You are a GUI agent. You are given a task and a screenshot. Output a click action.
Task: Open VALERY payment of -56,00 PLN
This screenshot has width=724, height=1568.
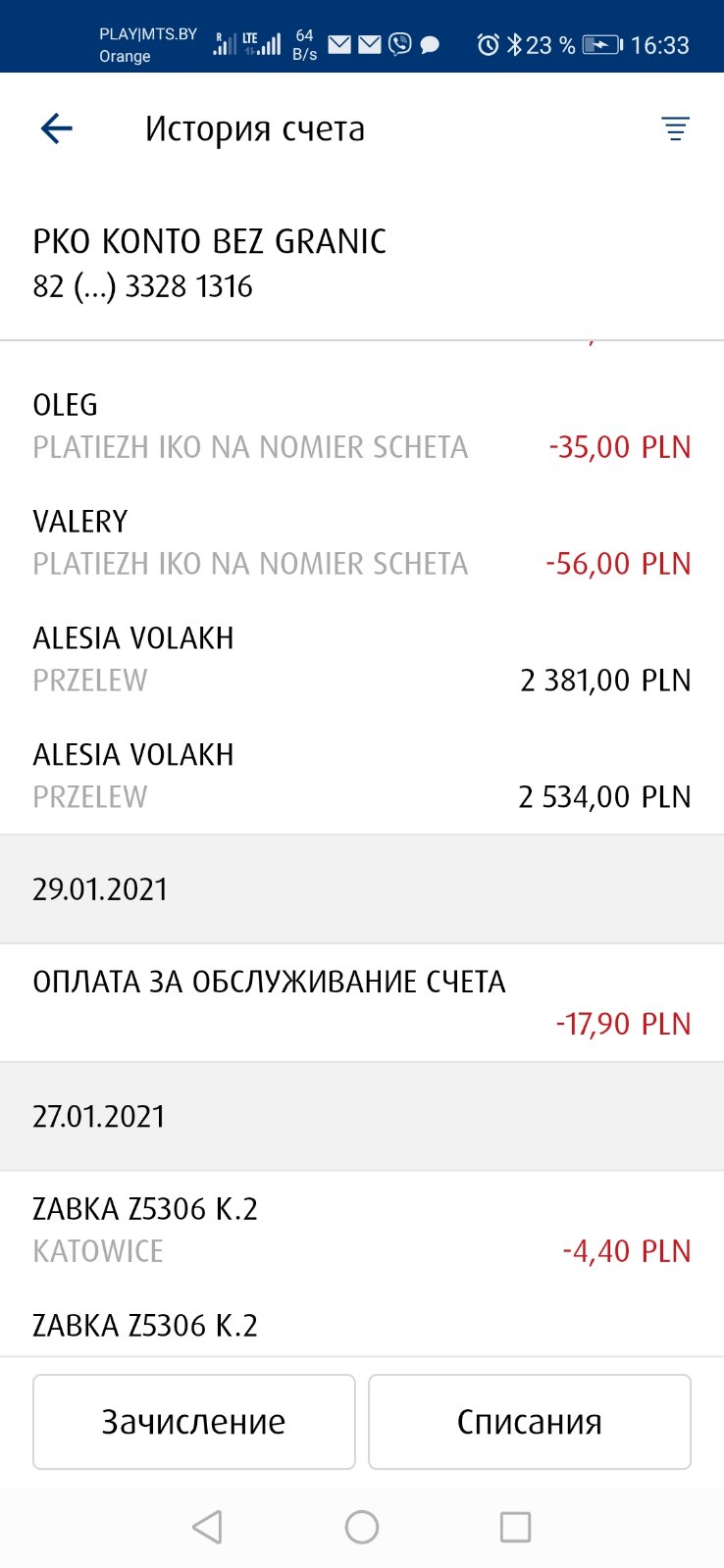(x=361, y=543)
